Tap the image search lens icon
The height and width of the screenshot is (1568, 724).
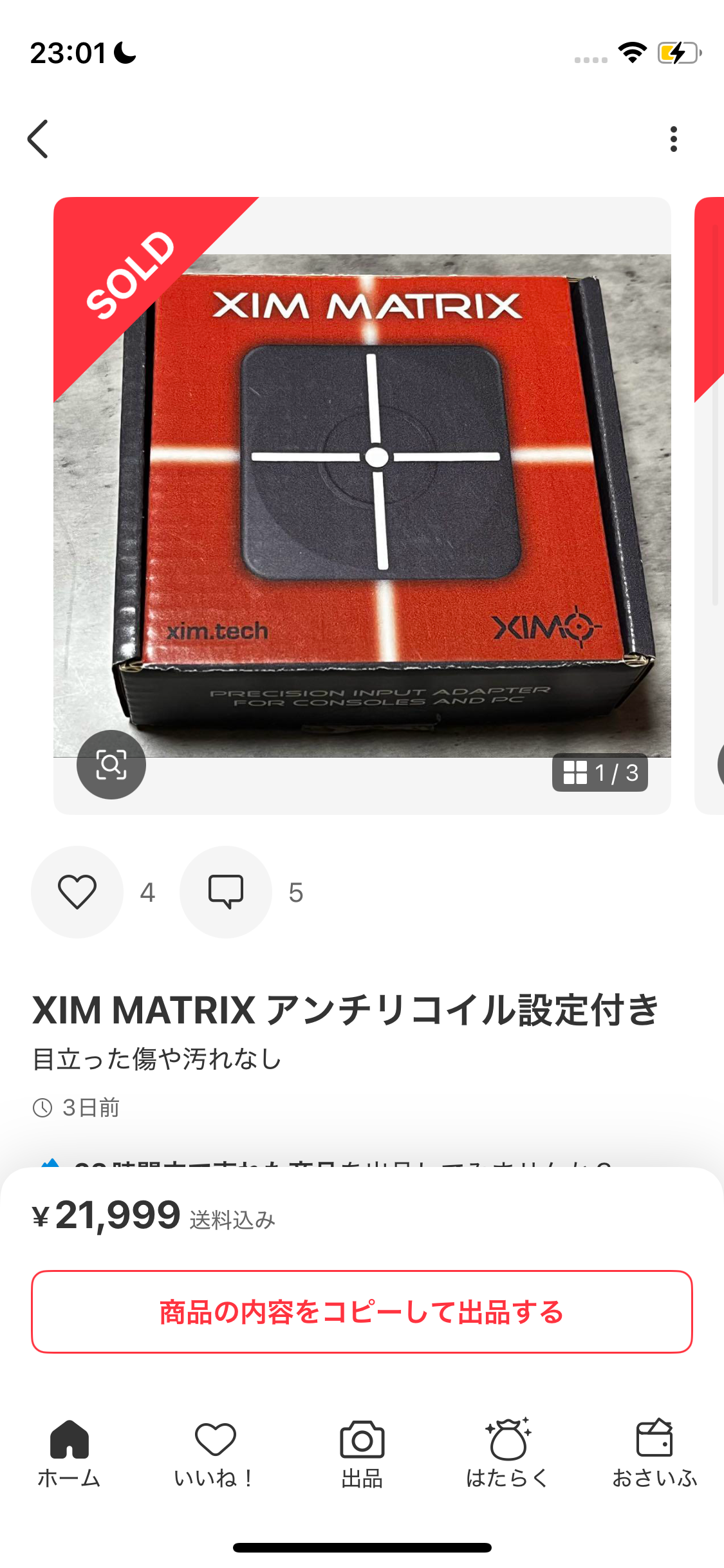[x=111, y=765]
